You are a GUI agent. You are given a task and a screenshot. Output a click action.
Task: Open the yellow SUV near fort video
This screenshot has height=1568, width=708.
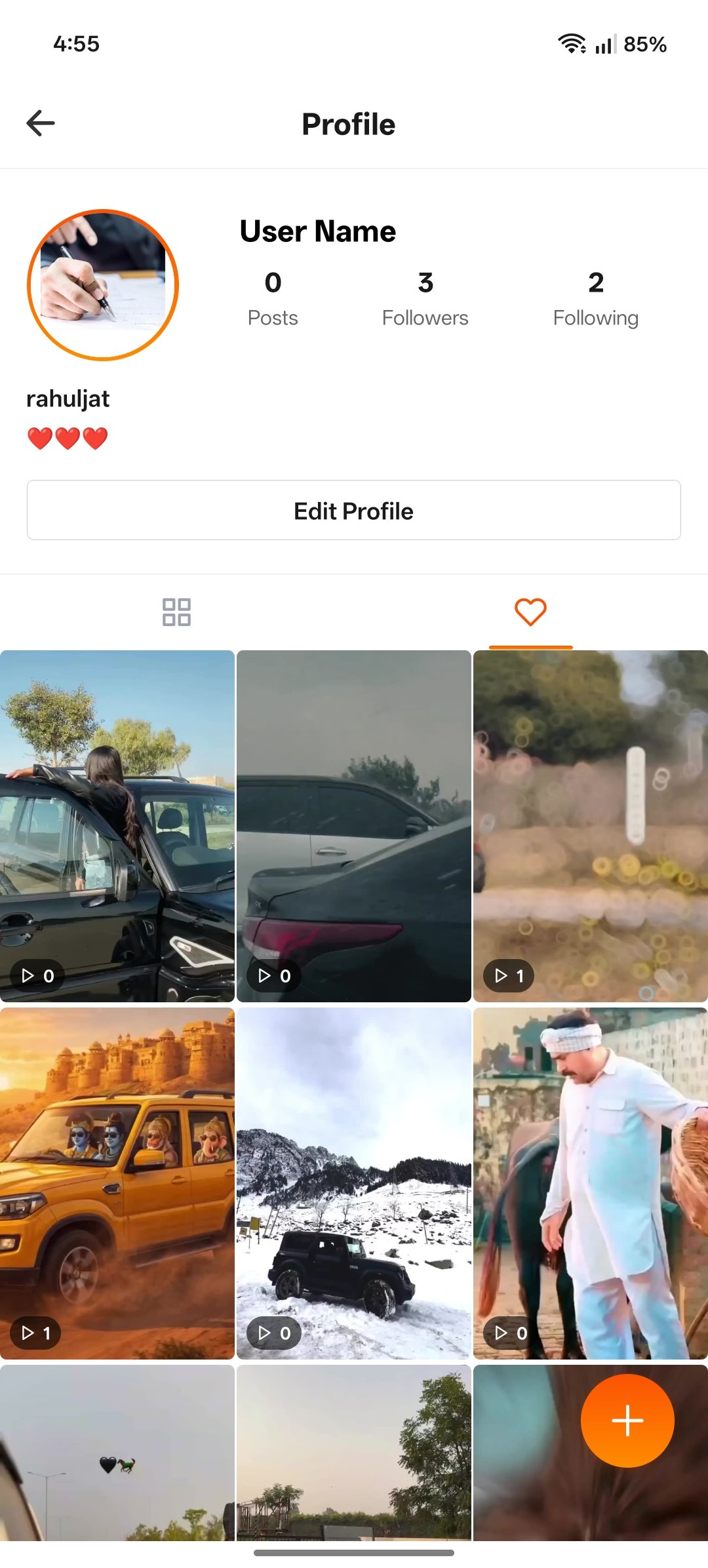tap(117, 1183)
